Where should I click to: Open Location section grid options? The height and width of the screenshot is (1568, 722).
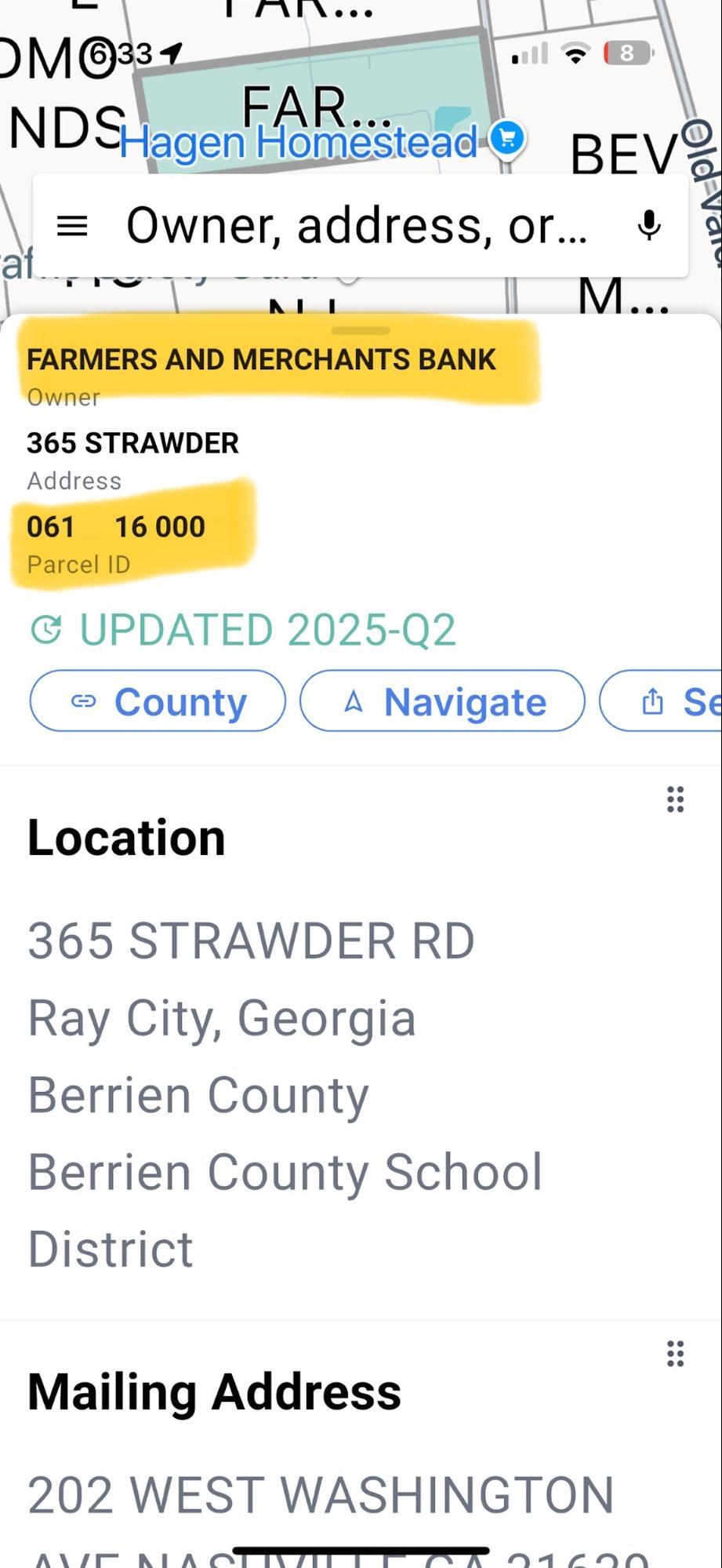coord(675,799)
